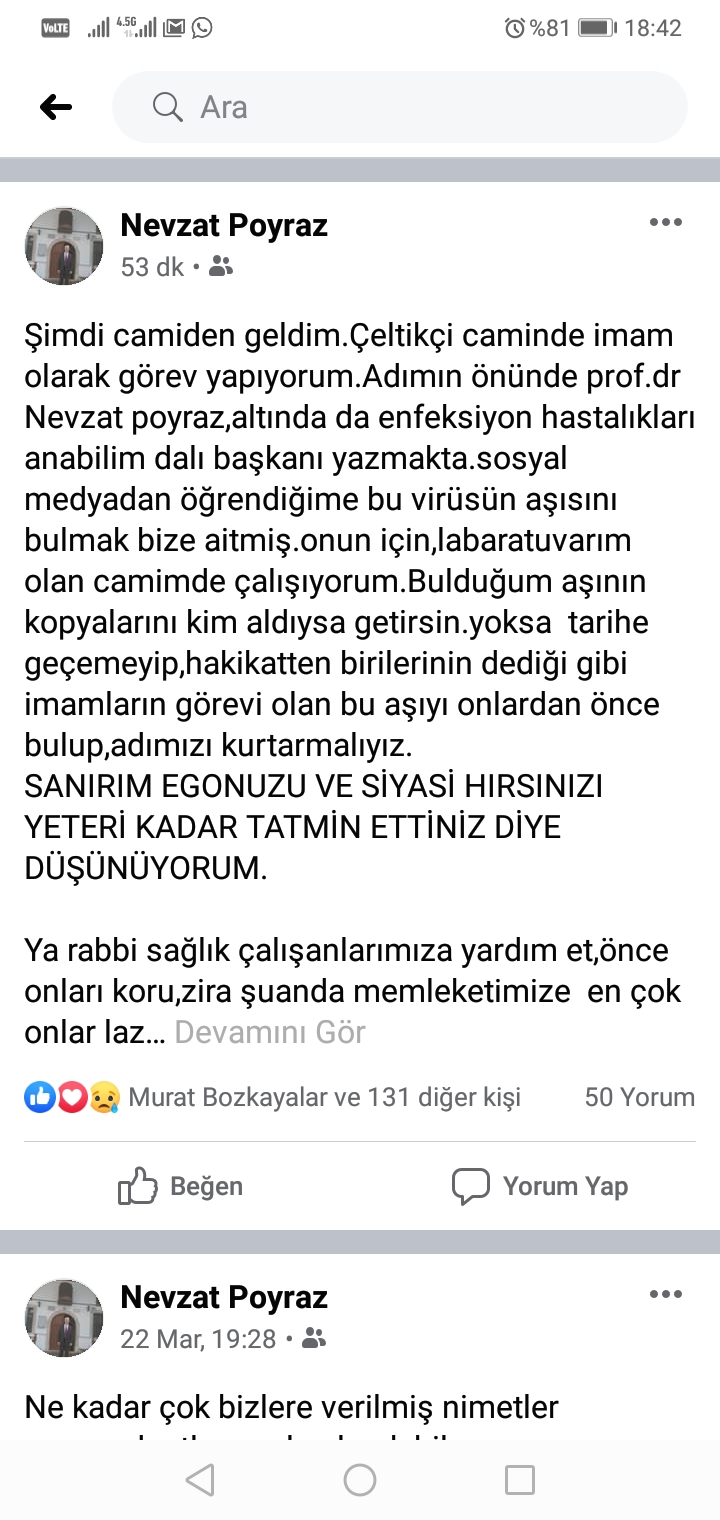Image resolution: width=720 pixels, height=1520 pixels.
Task: Open Nevzat Poyraz's profile from the 53 dk post
Action: (224, 225)
